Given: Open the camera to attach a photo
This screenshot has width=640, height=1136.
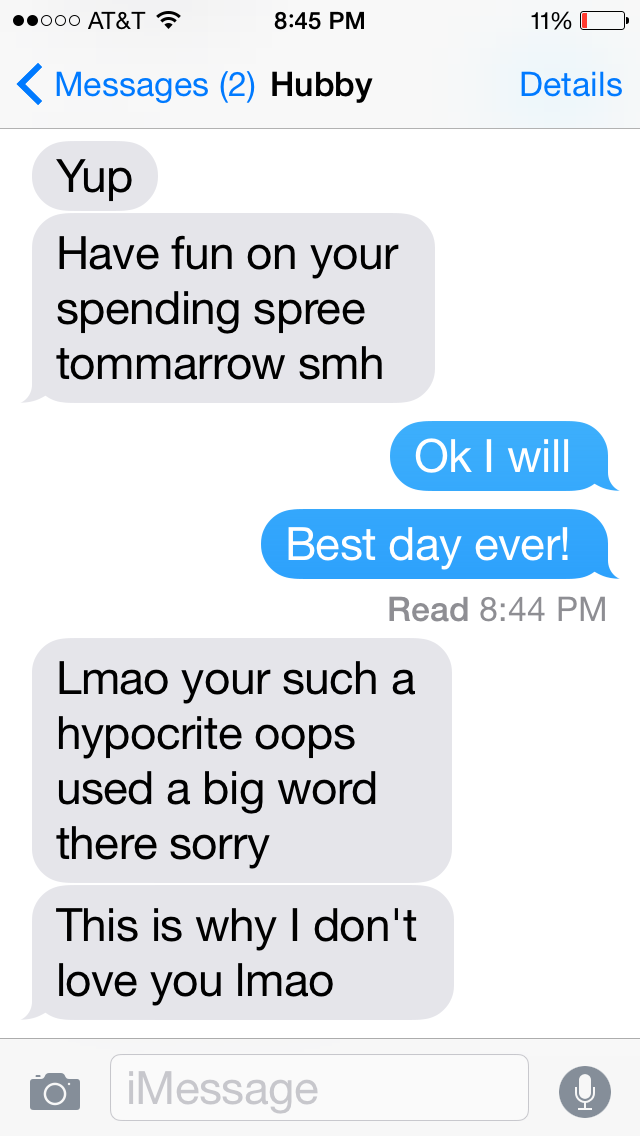Looking at the screenshot, I should click(x=55, y=1091).
